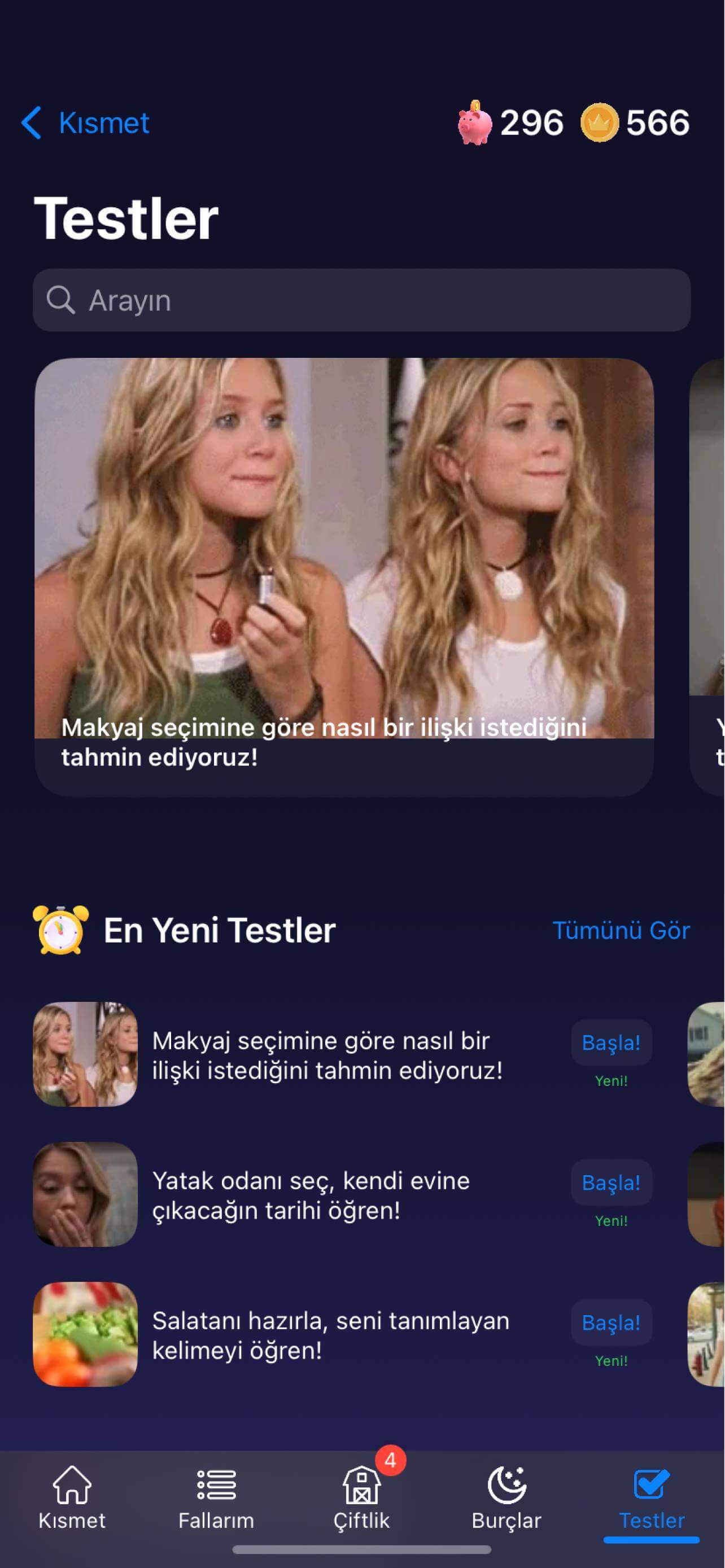The width and height of the screenshot is (725, 1568).
Task: Tap the back chevron next to Kısmet
Action: click(32, 124)
